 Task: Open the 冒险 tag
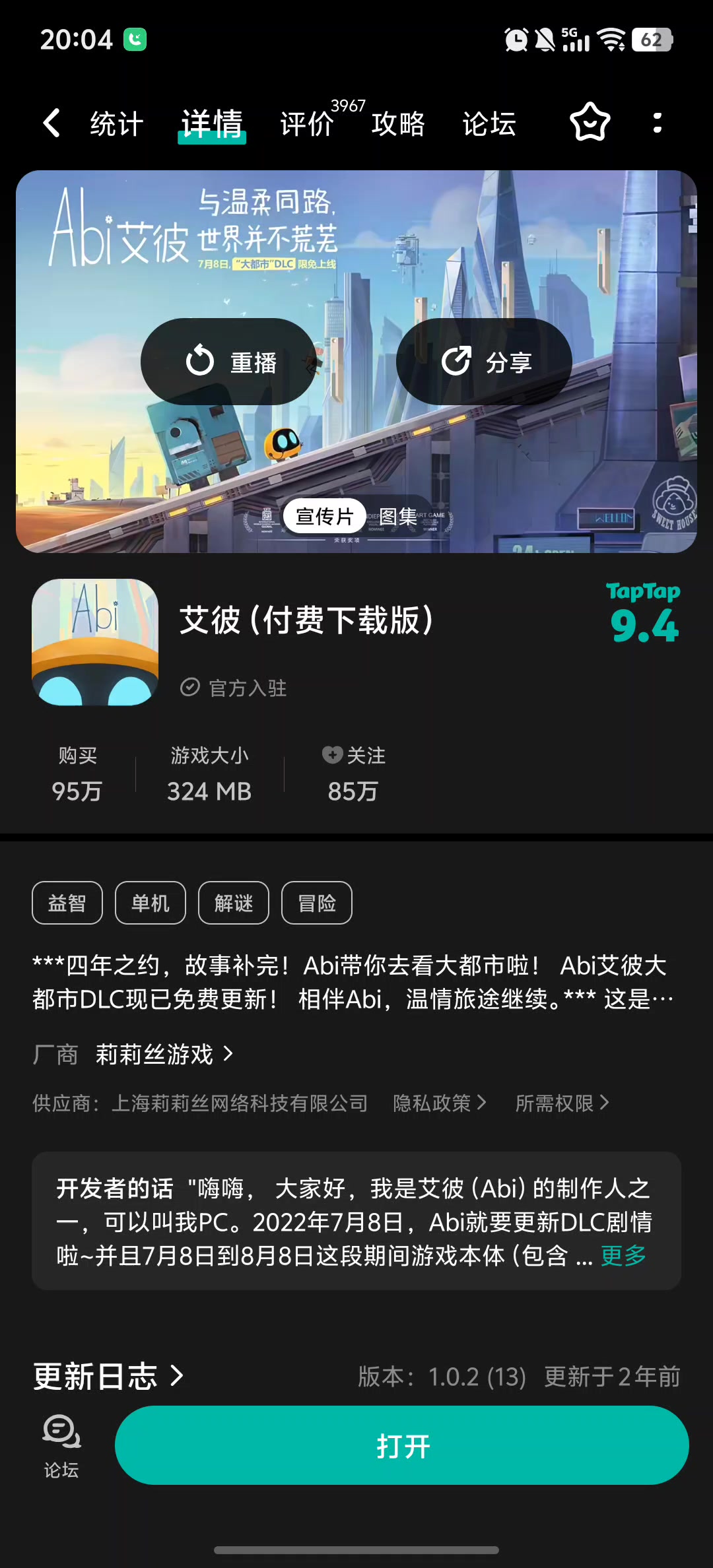317,903
